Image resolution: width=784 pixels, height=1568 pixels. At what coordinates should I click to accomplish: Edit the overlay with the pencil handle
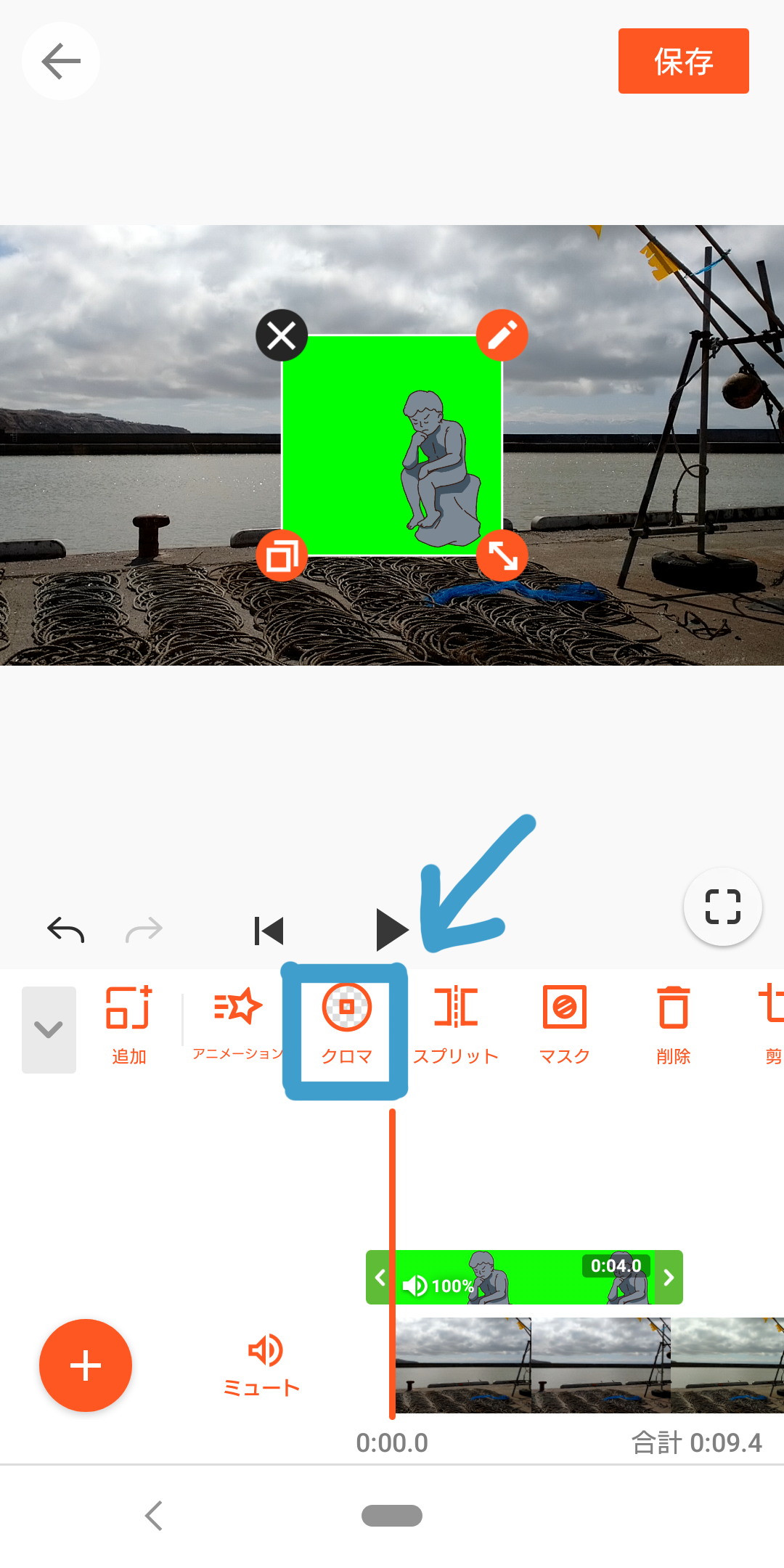502,335
